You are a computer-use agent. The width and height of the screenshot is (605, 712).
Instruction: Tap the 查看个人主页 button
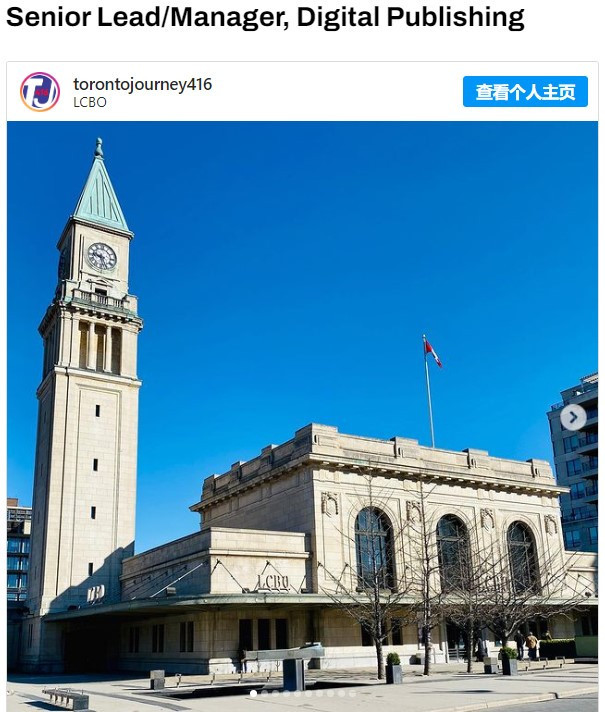click(x=525, y=92)
